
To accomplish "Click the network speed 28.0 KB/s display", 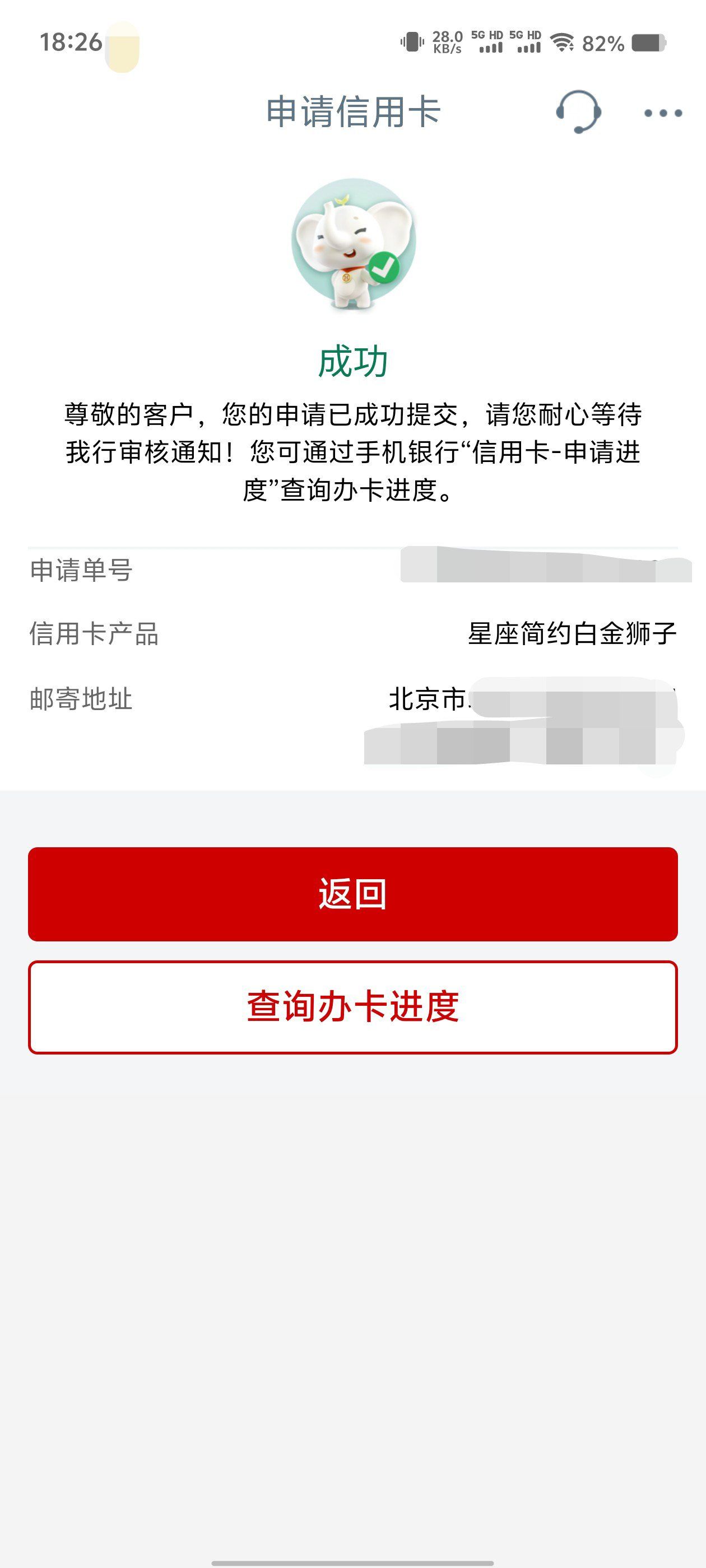I will [448, 41].
